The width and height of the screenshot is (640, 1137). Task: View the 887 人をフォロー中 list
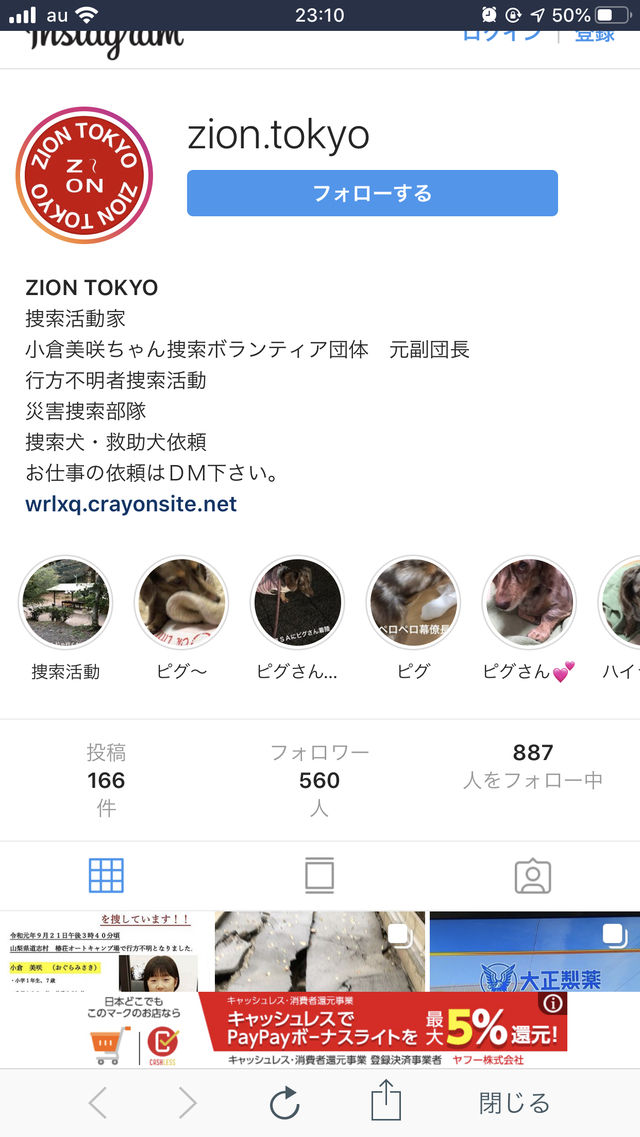(532, 766)
